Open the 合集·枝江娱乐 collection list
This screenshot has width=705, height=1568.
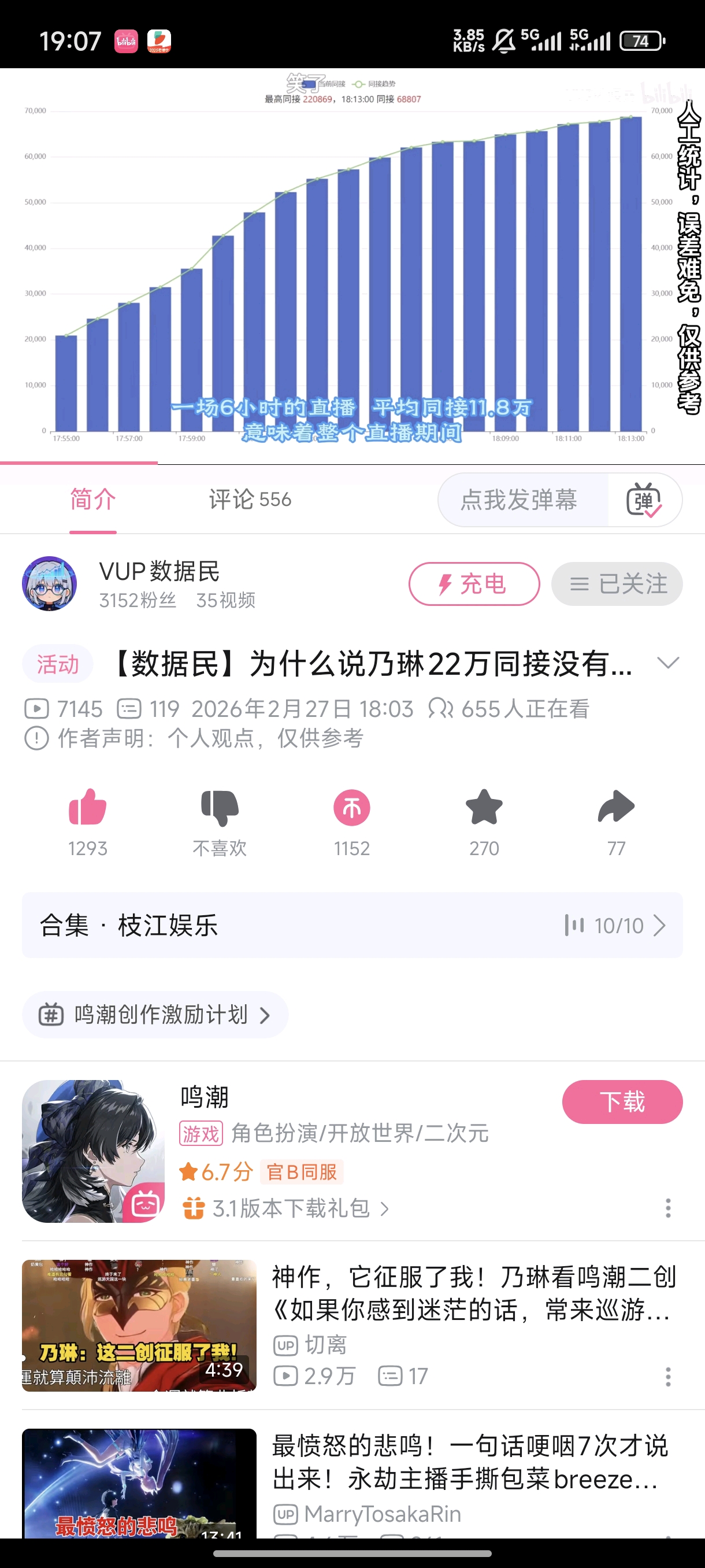[x=352, y=925]
